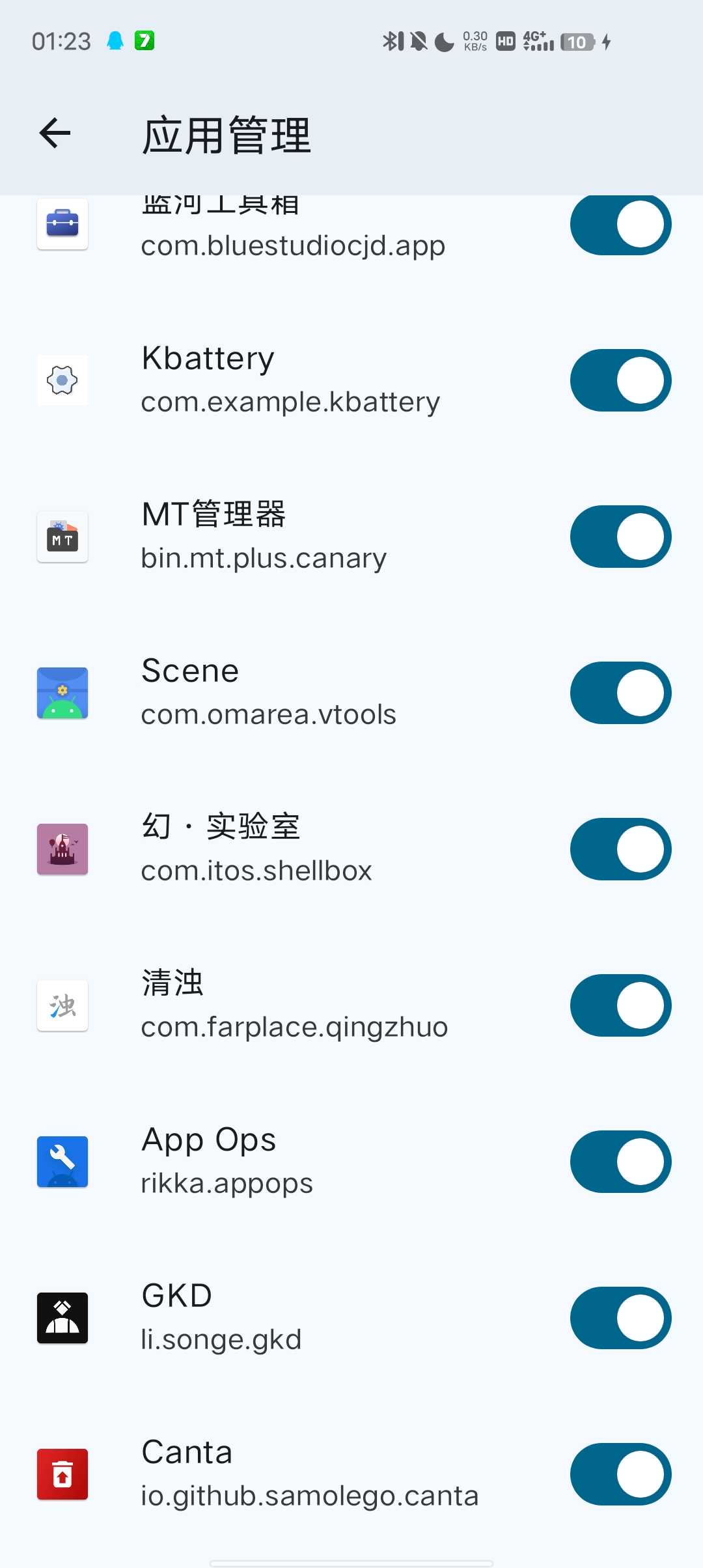Toggle the switch for com.bluestudiocjd.app

point(620,225)
